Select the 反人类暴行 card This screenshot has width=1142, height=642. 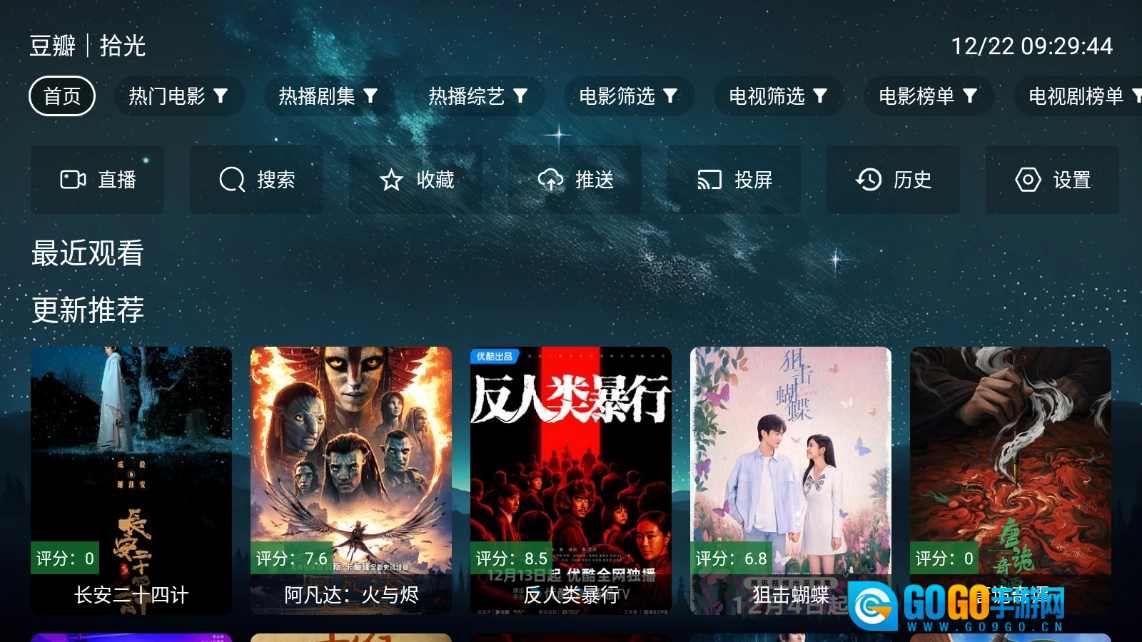[x=571, y=480]
